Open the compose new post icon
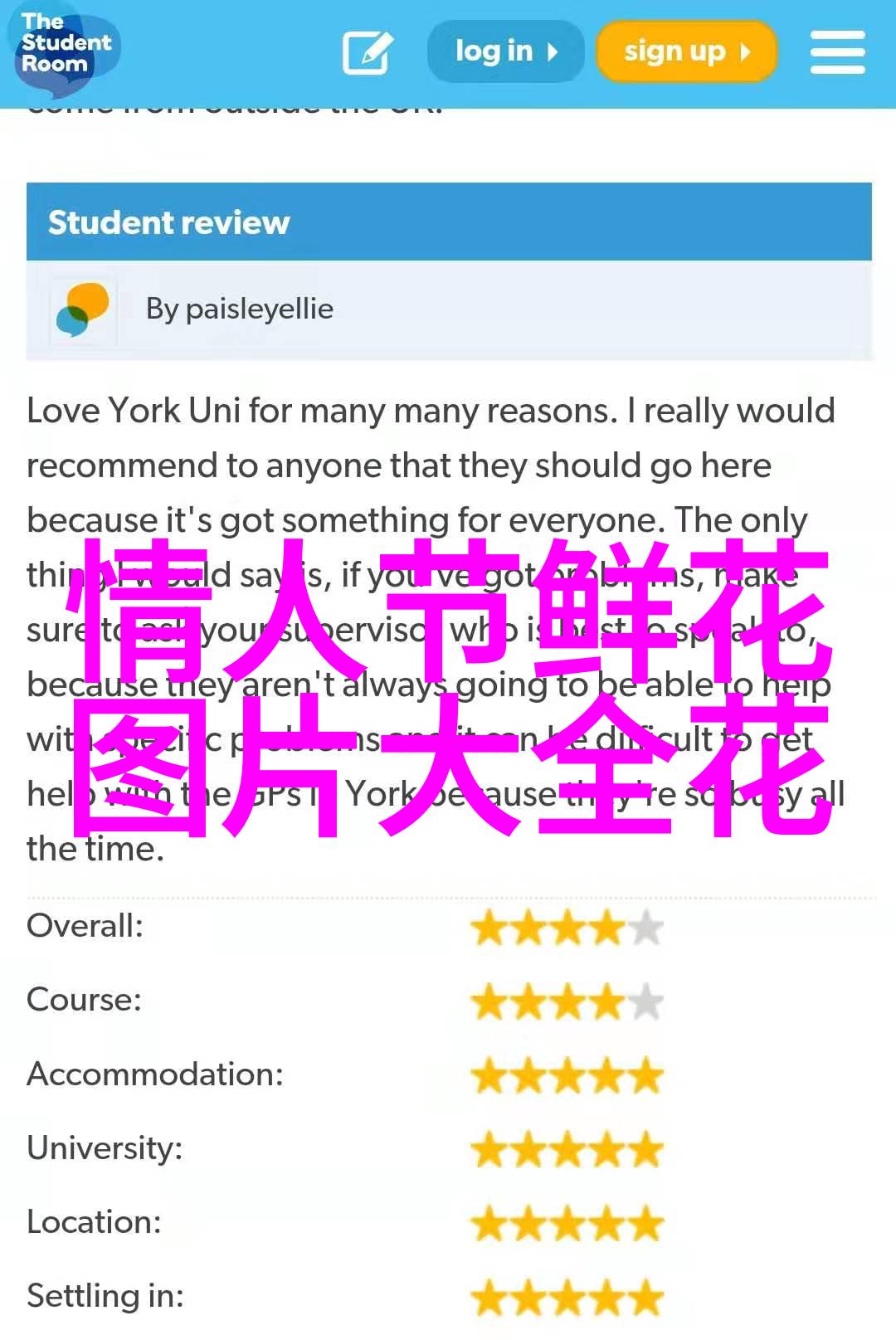The width and height of the screenshot is (896, 1340). tap(367, 52)
